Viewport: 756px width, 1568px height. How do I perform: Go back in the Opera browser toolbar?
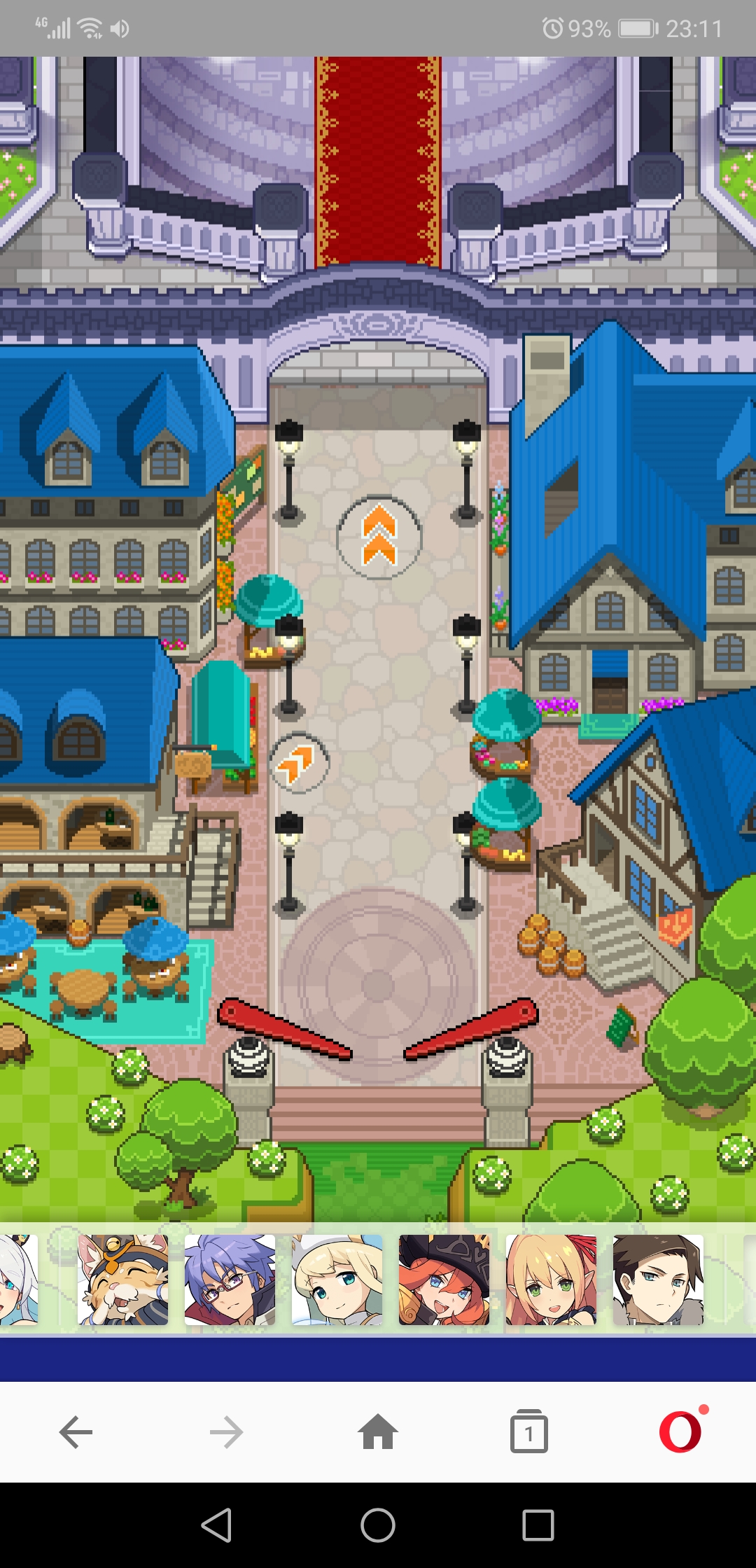76,1432
